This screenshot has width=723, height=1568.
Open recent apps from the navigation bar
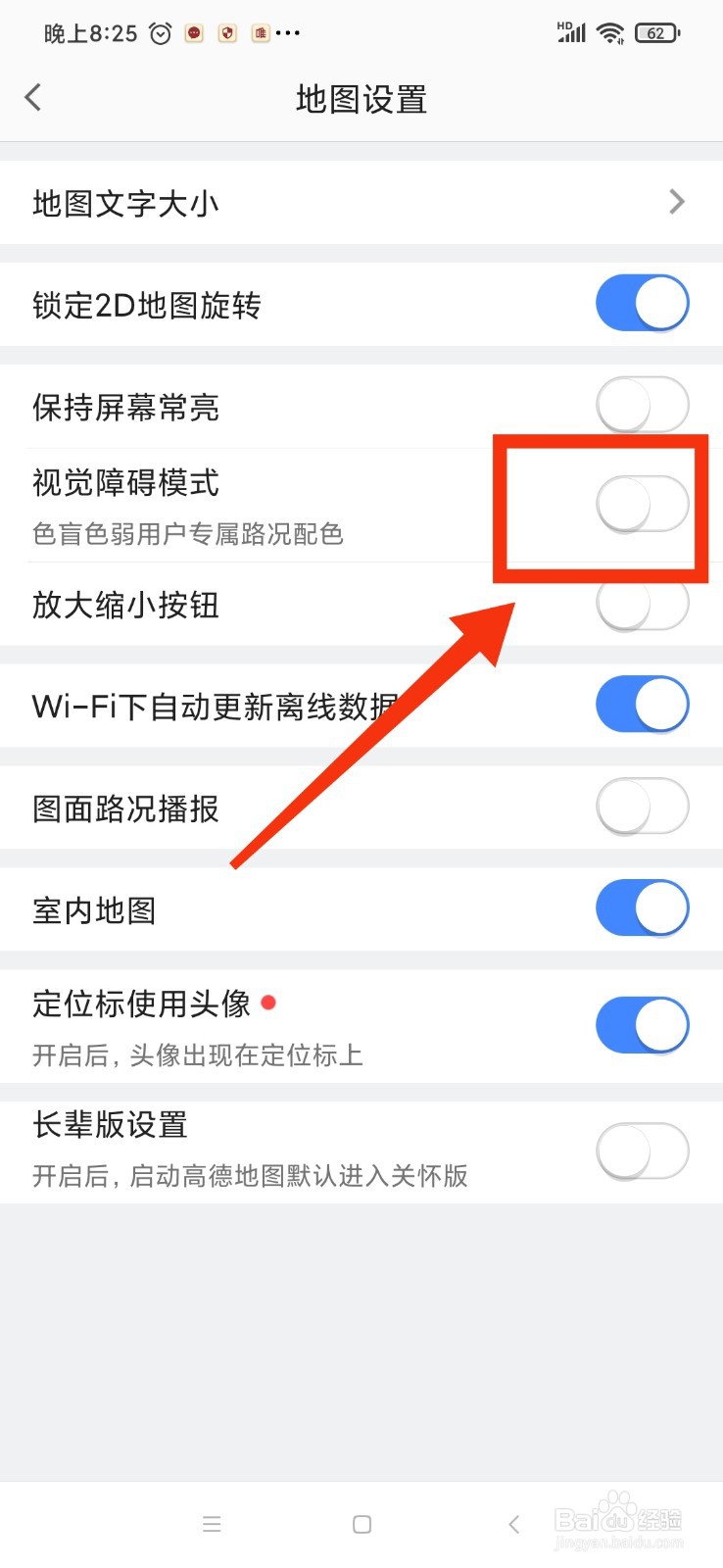212,1524
